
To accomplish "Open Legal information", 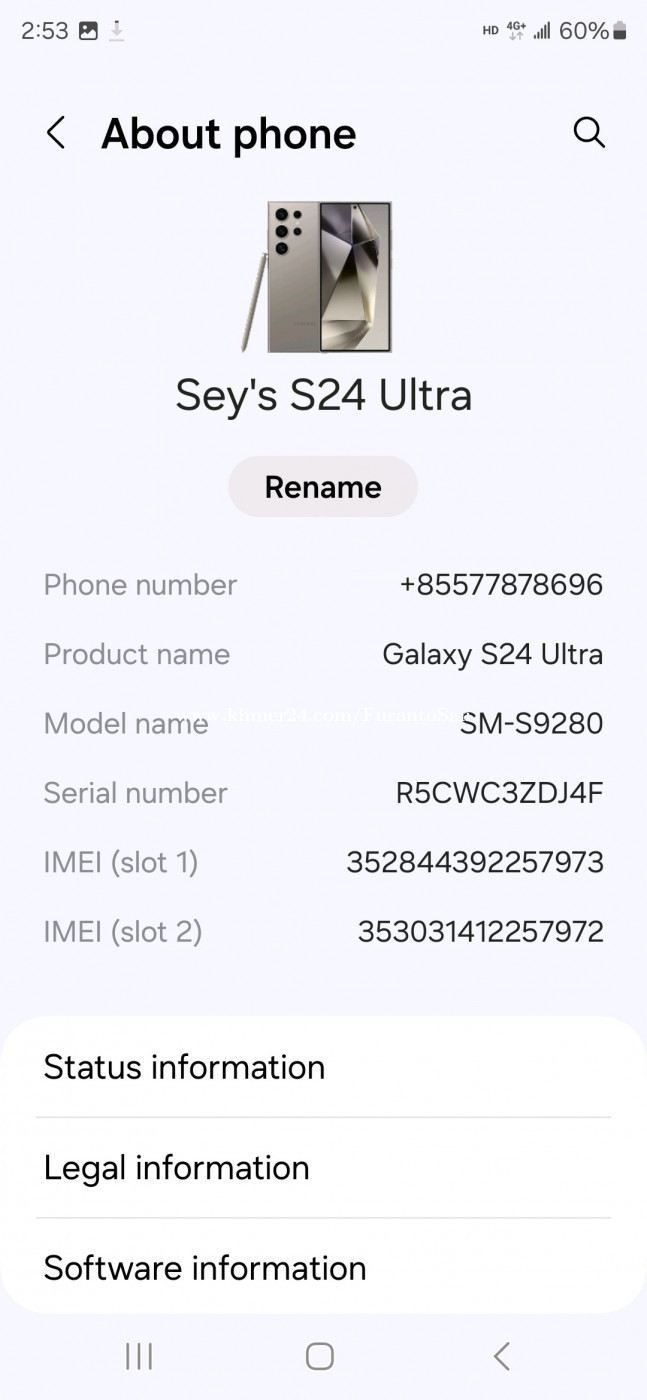I will tap(323, 1167).
